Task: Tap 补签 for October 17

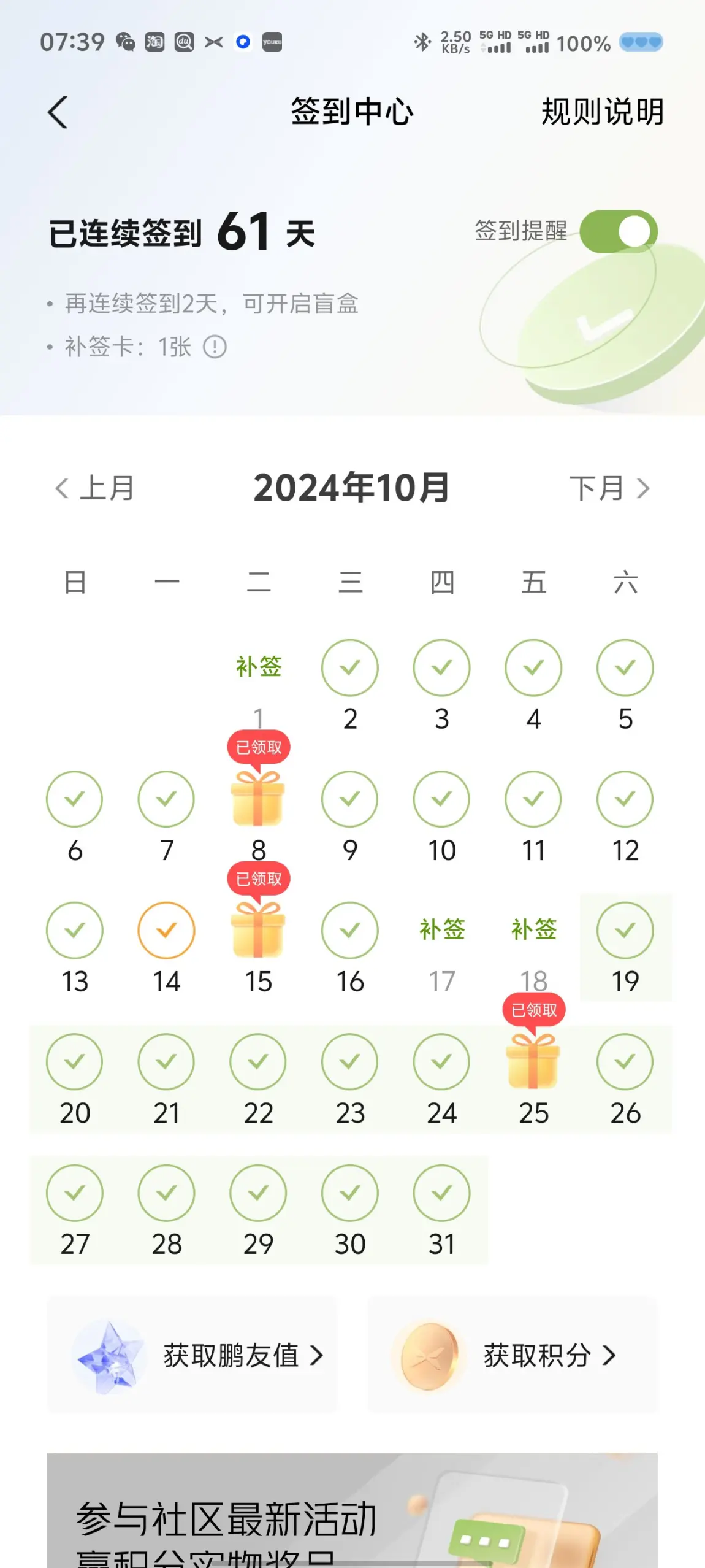Action: 442,929
